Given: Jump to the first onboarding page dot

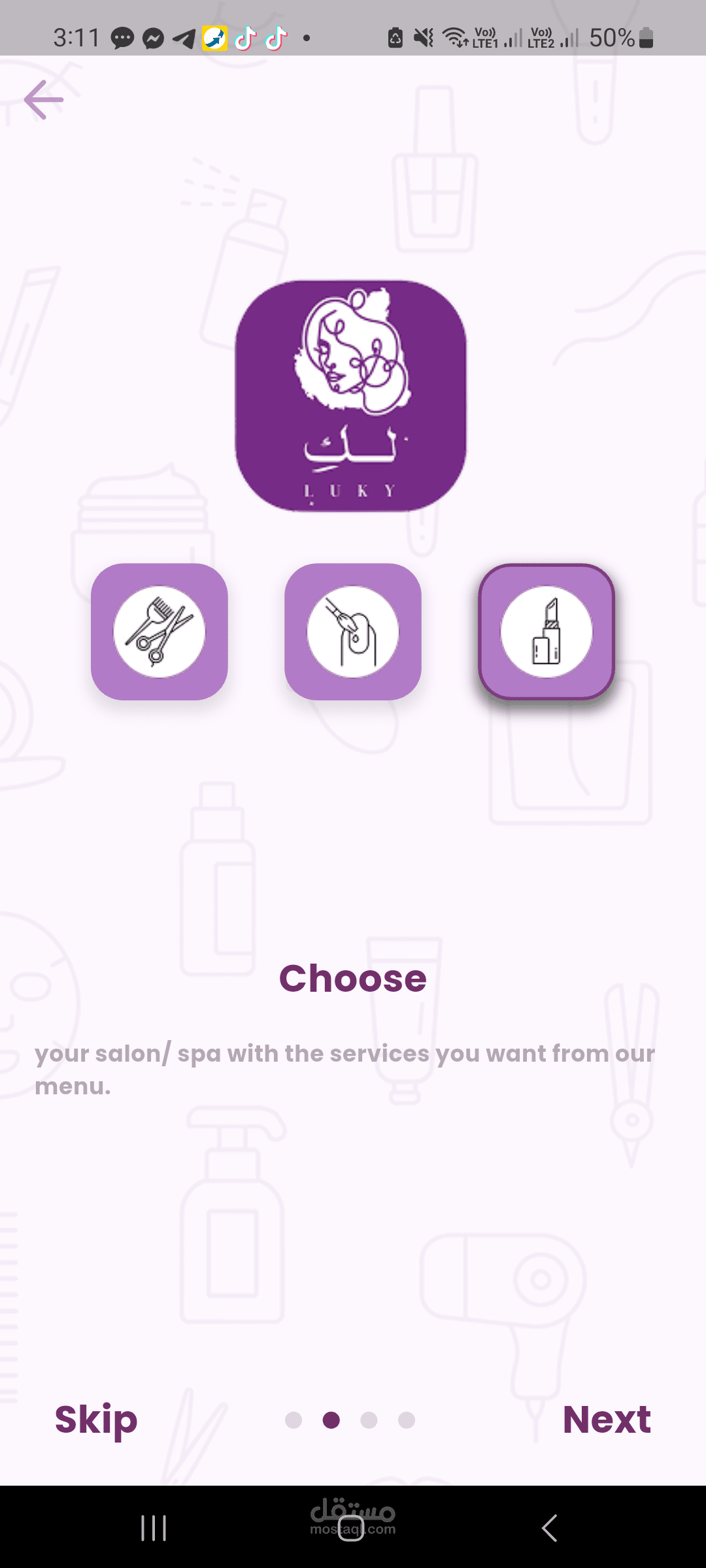Looking at the screenshot, I should click(294, 1420).
